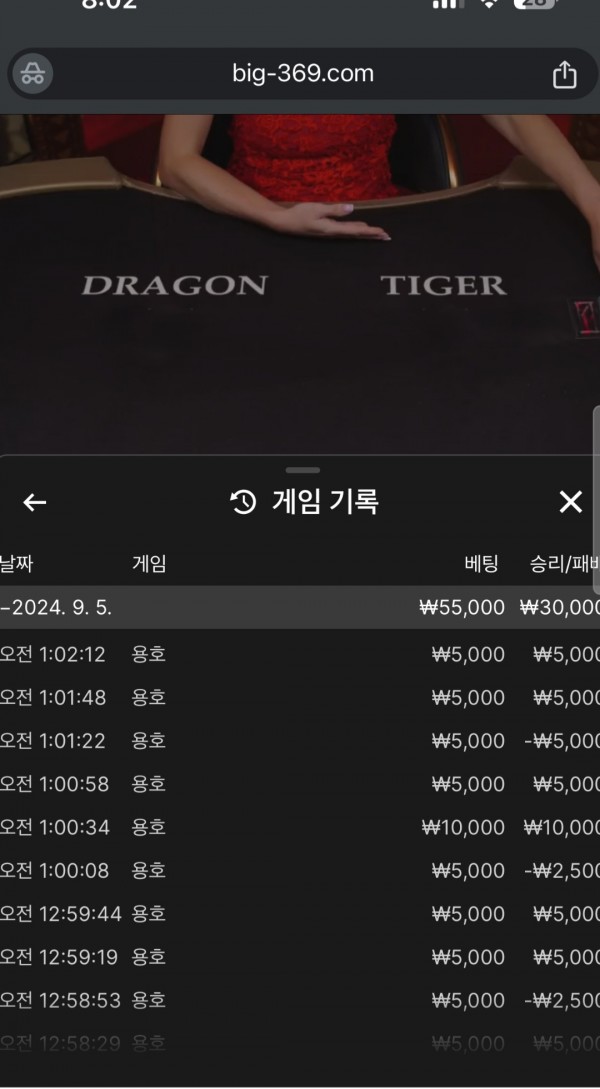Screen dimensions: 600x1089
Task: Open the 오전 12:59:44 용호 game record
Action: pyautogui.click(x=300, y=914)
